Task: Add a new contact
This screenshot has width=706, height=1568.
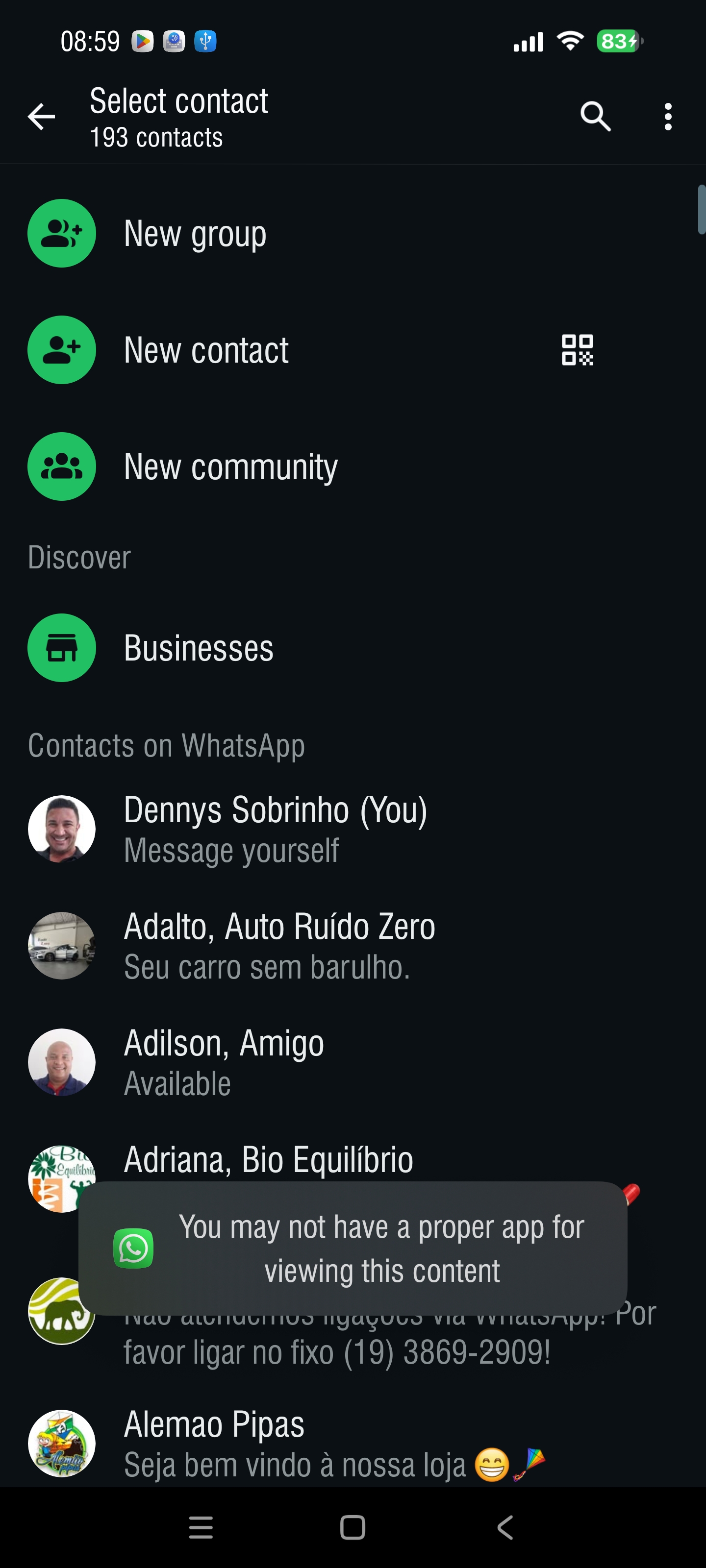Action: pyautogui.click(x=206, y=350)
